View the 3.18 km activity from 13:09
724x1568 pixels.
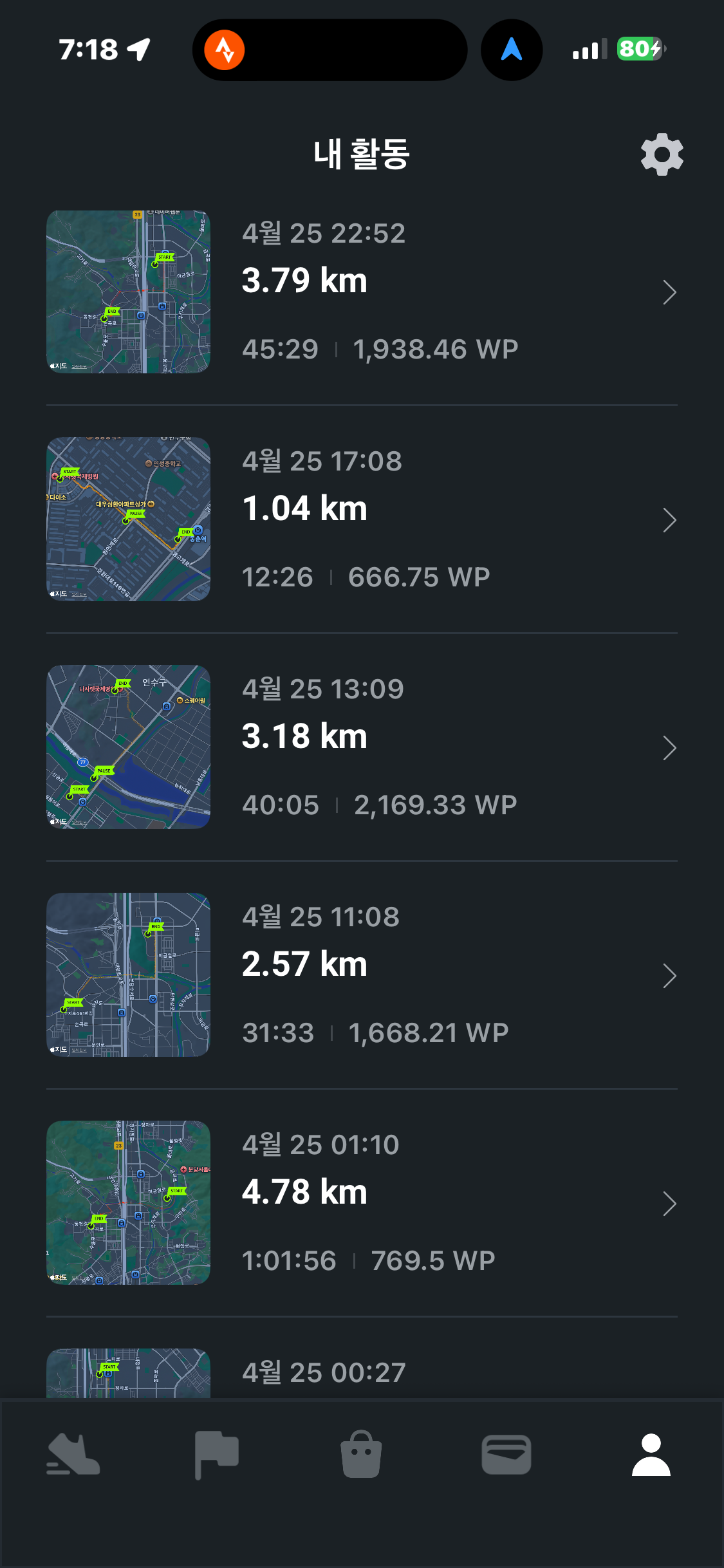pyautogui.click(x=360, y=747)
